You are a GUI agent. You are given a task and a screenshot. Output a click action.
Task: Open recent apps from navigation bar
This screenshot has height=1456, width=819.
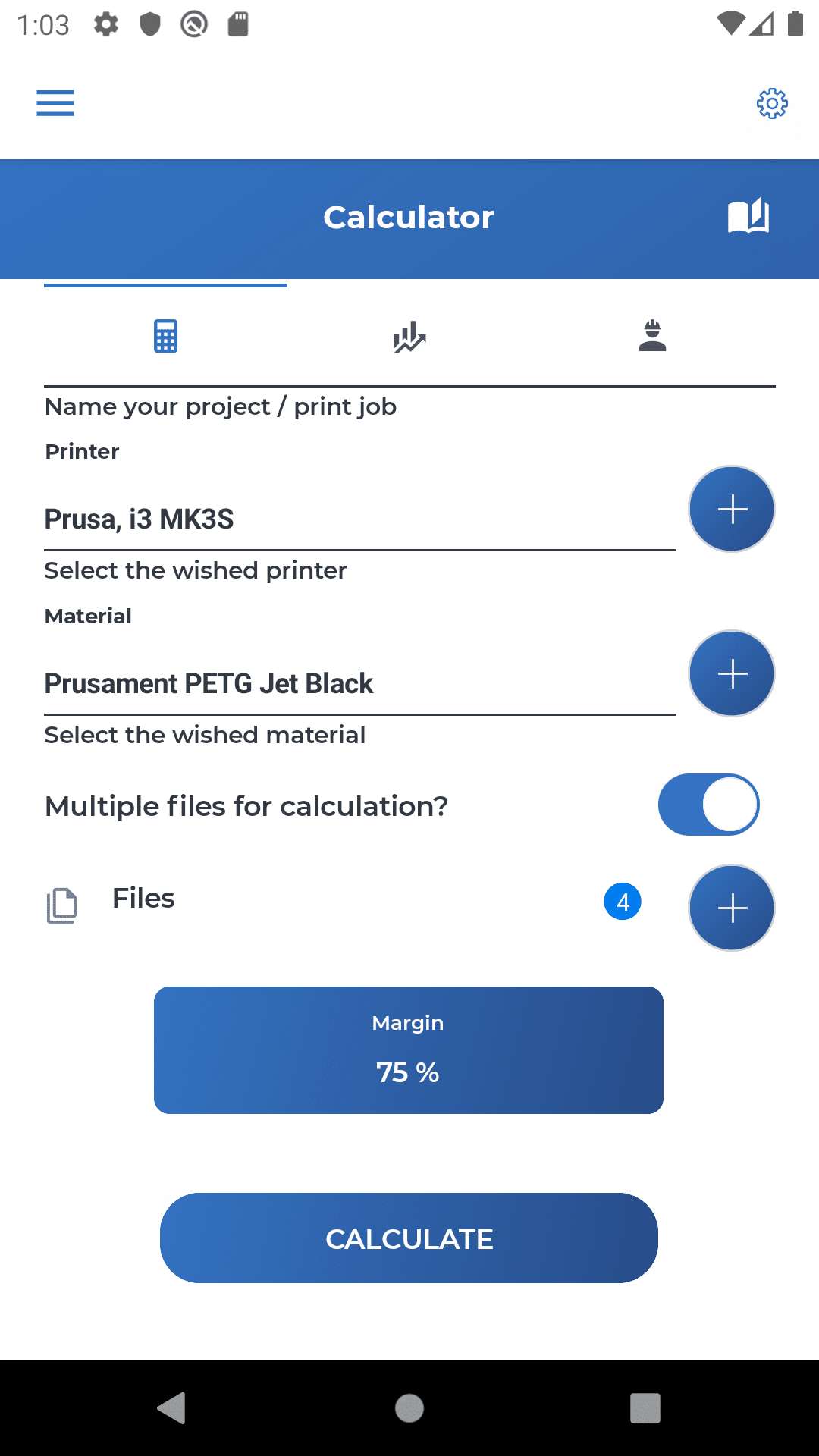point(645,1408)
